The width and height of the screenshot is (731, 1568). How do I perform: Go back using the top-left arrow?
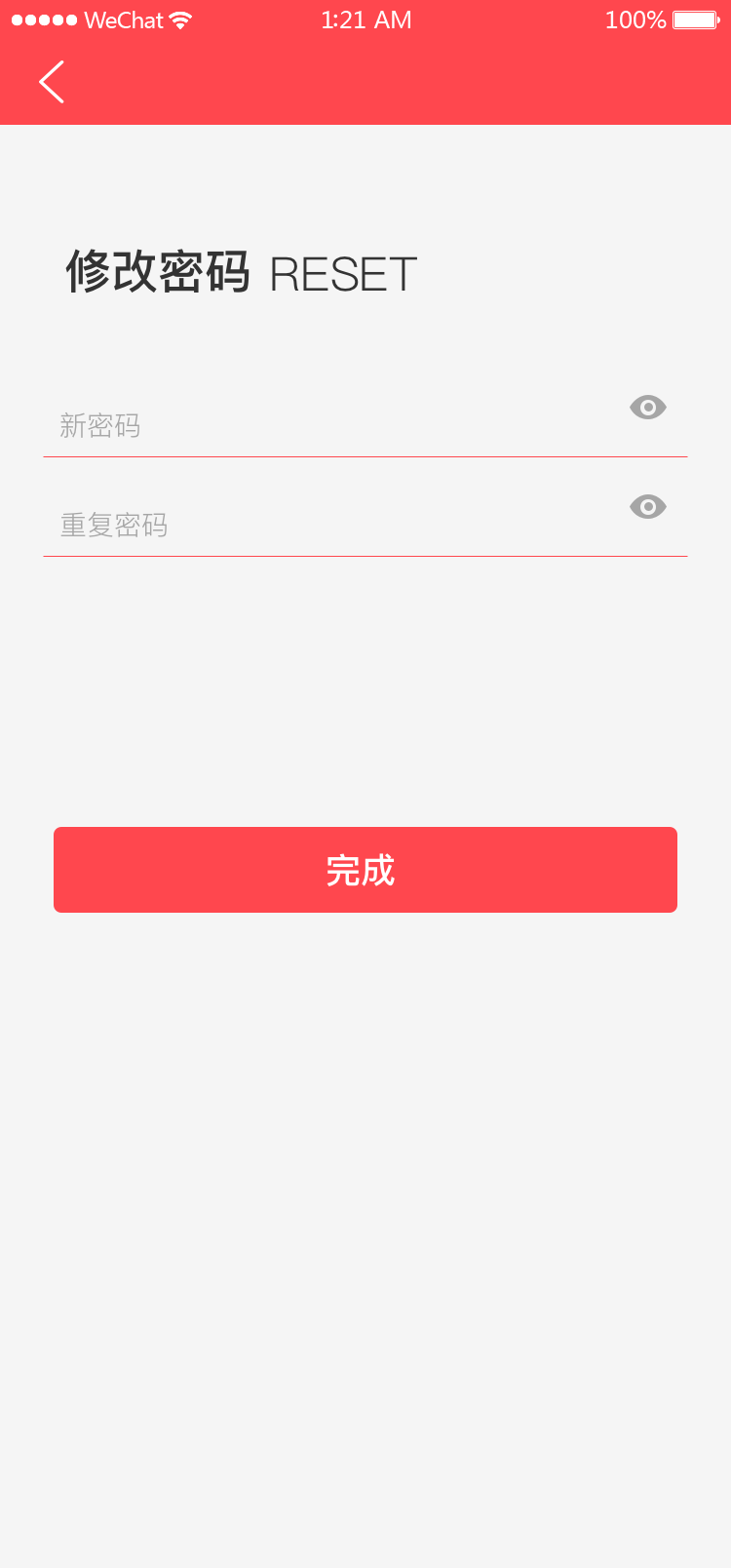tap(52, 82)
